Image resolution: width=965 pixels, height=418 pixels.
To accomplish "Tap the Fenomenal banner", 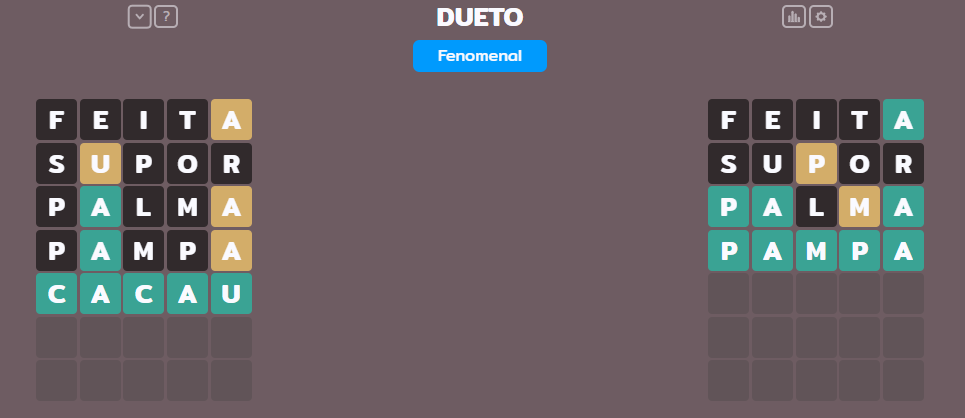I will [479, 56].
